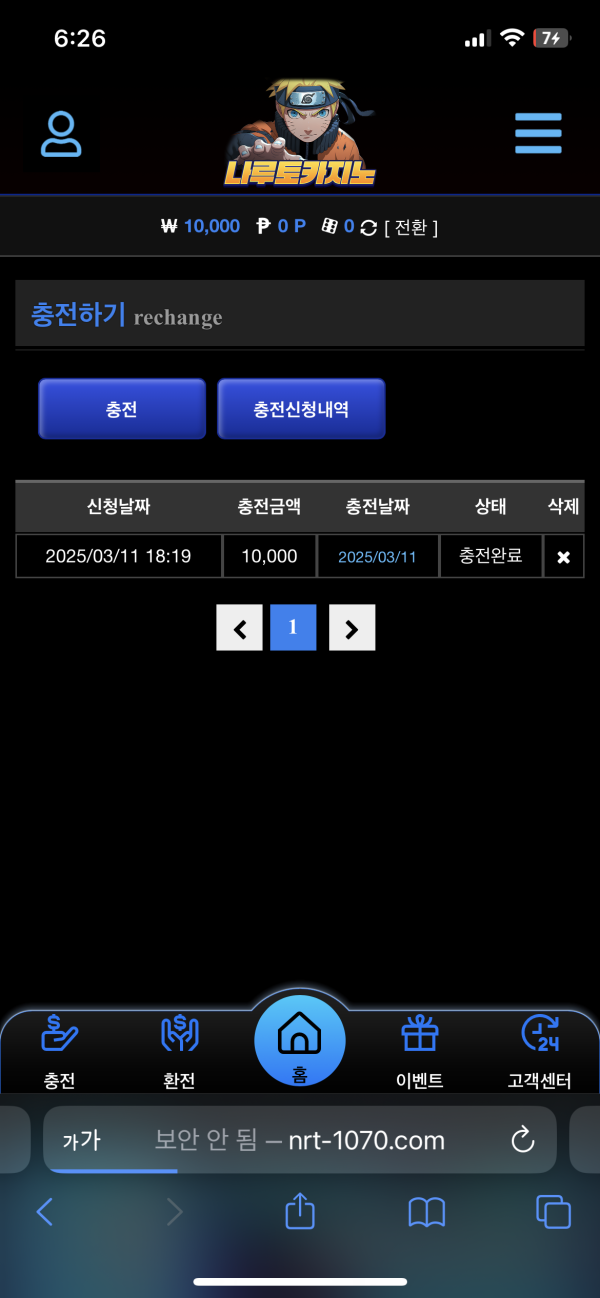
Task: Switch to the 환전 bottom tab
Action: pos(179,1052)
